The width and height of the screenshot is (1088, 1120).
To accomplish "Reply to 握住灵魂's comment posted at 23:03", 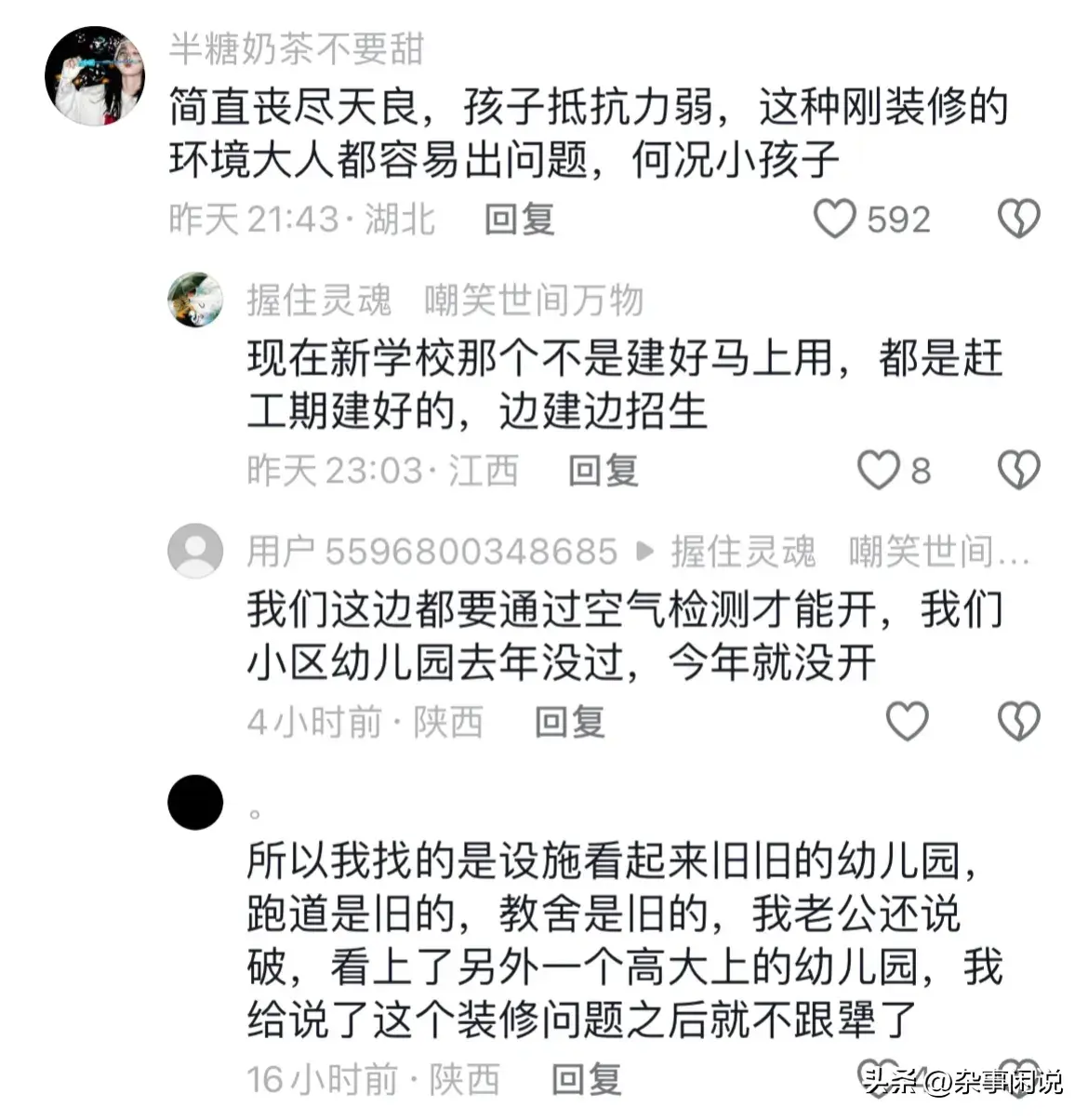I will pyautogui.click(x=603, y=471).
